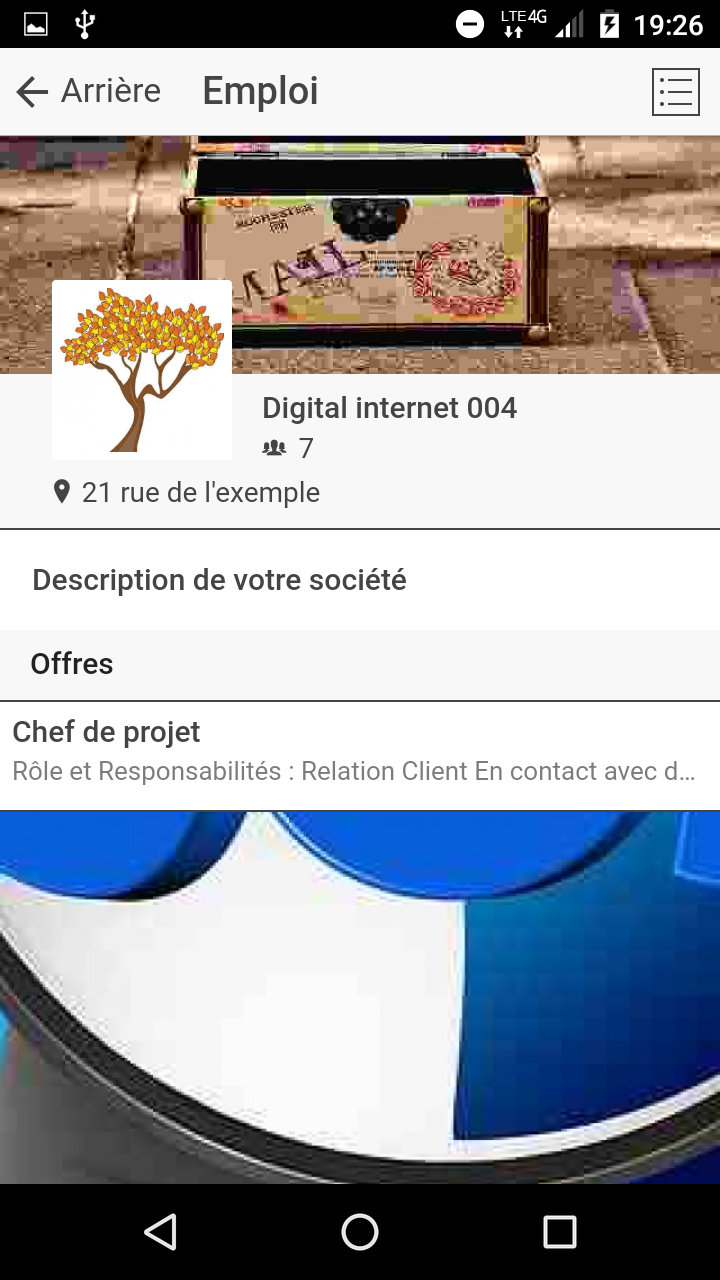Open the Chef de projet offer
Image resolution: width=720 pixels, height=1280 pixels.
point(360,756)
